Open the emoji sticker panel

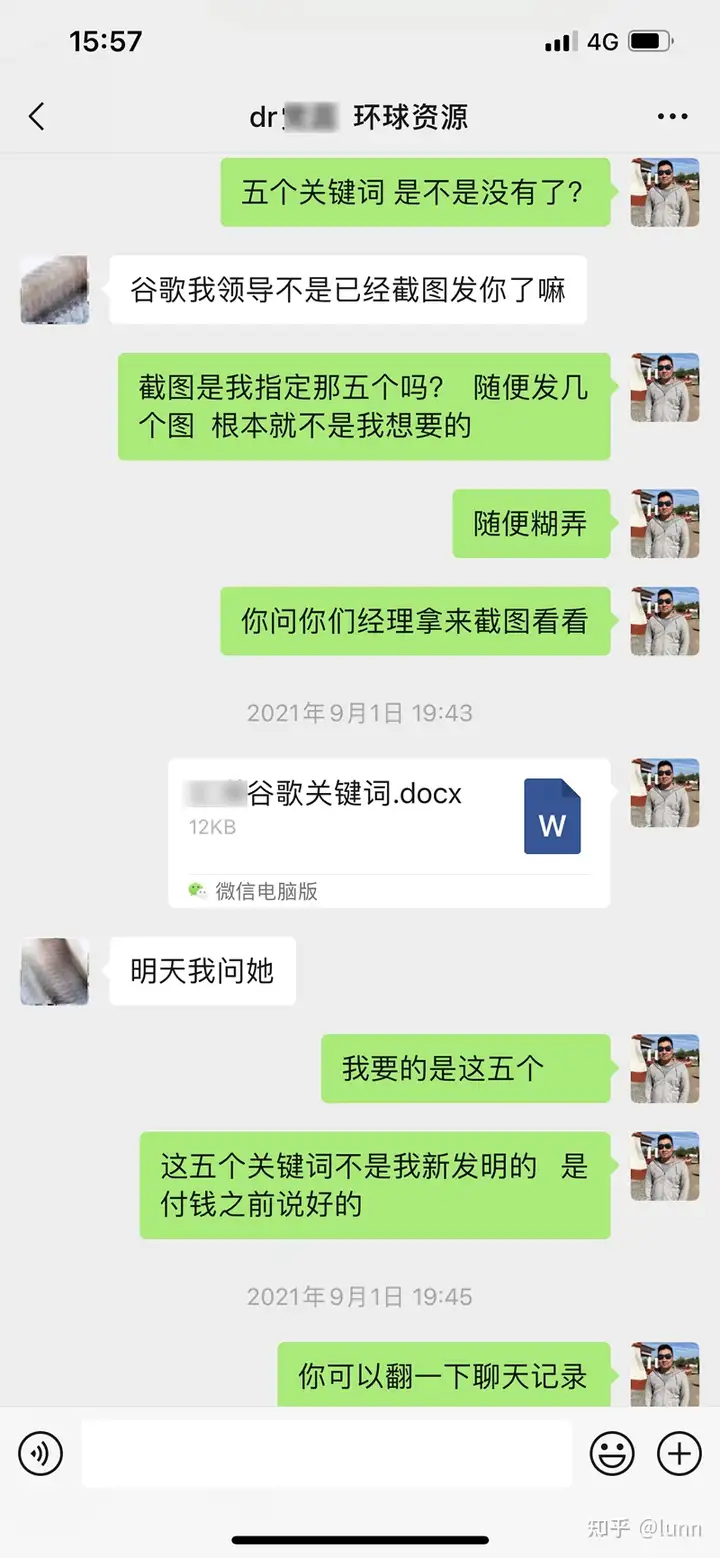click(x=611, y=1453)
